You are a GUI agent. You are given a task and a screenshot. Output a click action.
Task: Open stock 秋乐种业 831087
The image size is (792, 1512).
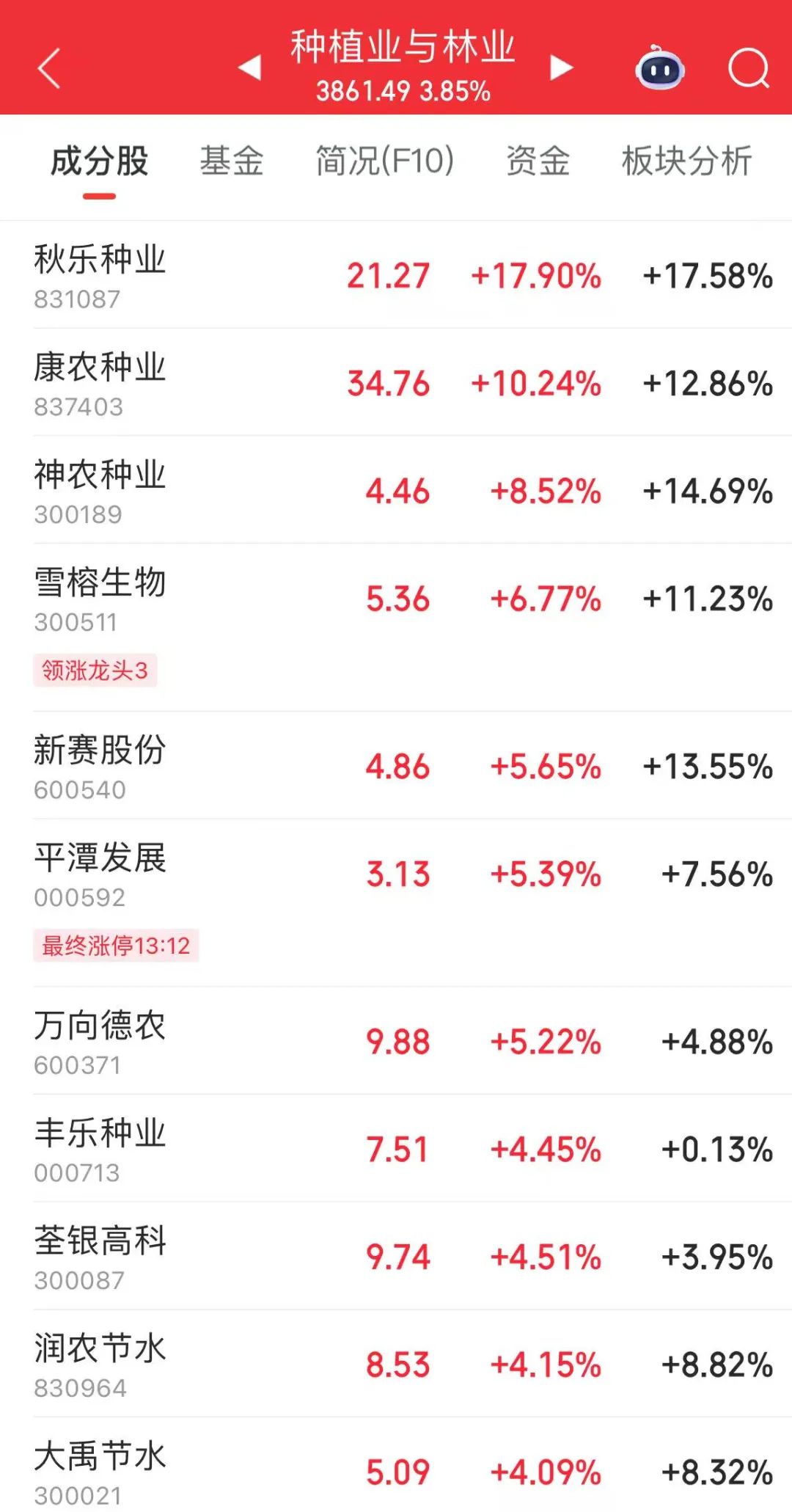(100, 276)
